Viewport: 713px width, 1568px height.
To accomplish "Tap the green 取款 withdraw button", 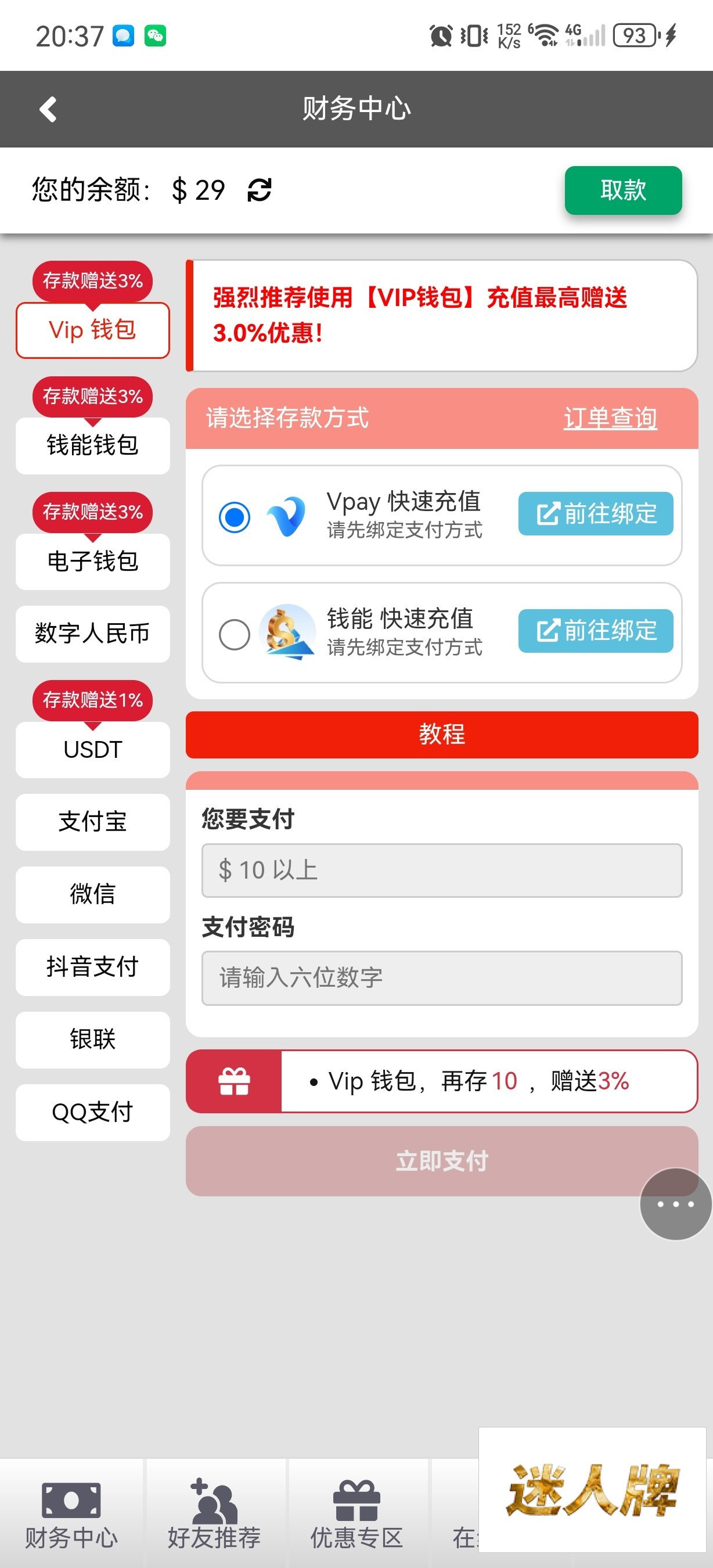I will coord(623,190).
